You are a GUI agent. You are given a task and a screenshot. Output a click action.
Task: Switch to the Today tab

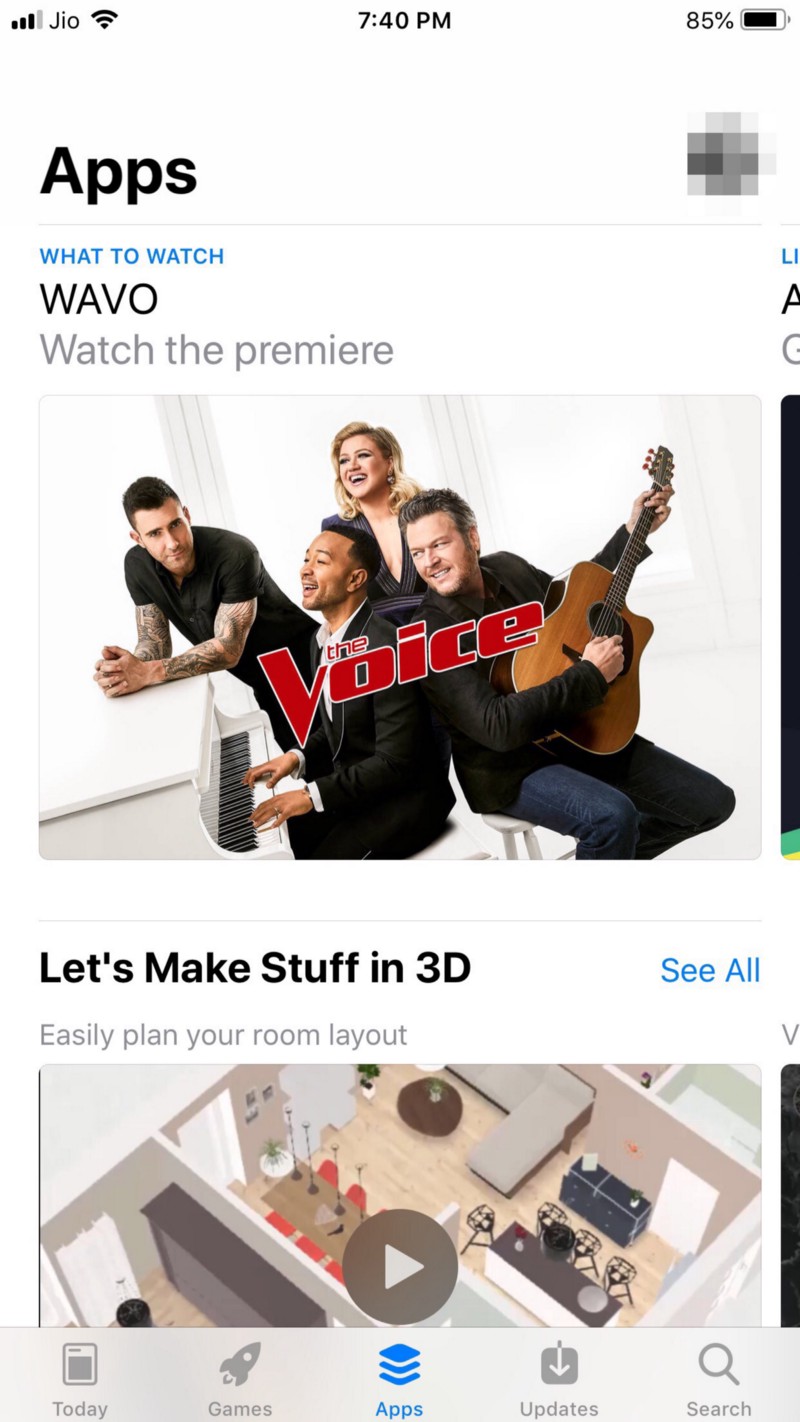point(80,1378)
